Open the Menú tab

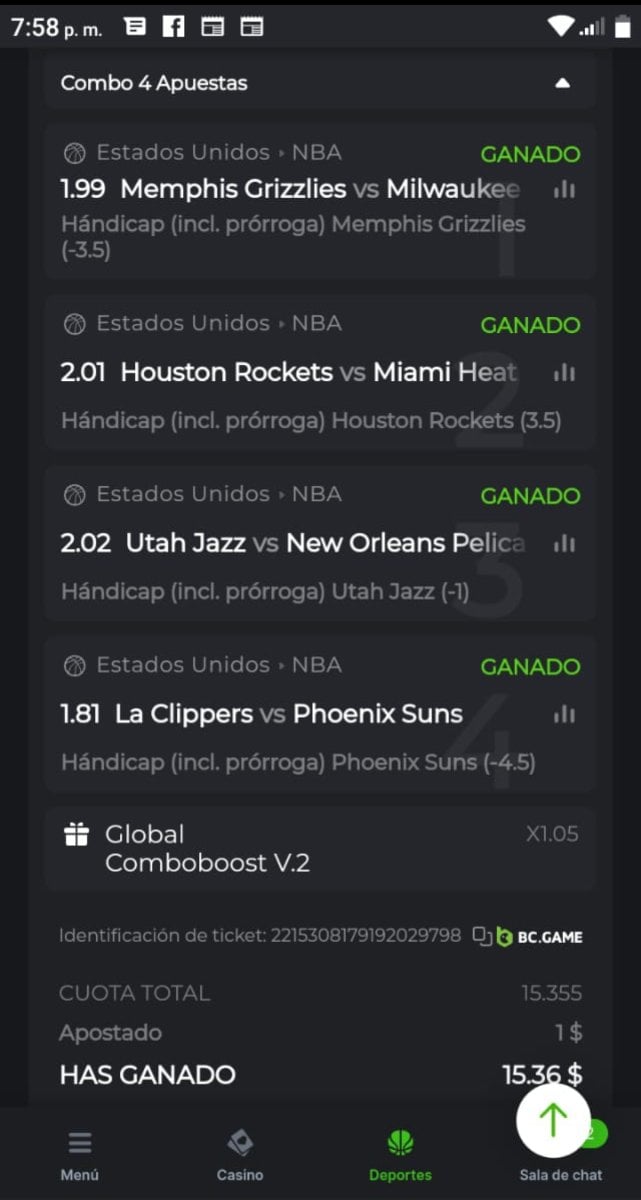coord(80,1155)
